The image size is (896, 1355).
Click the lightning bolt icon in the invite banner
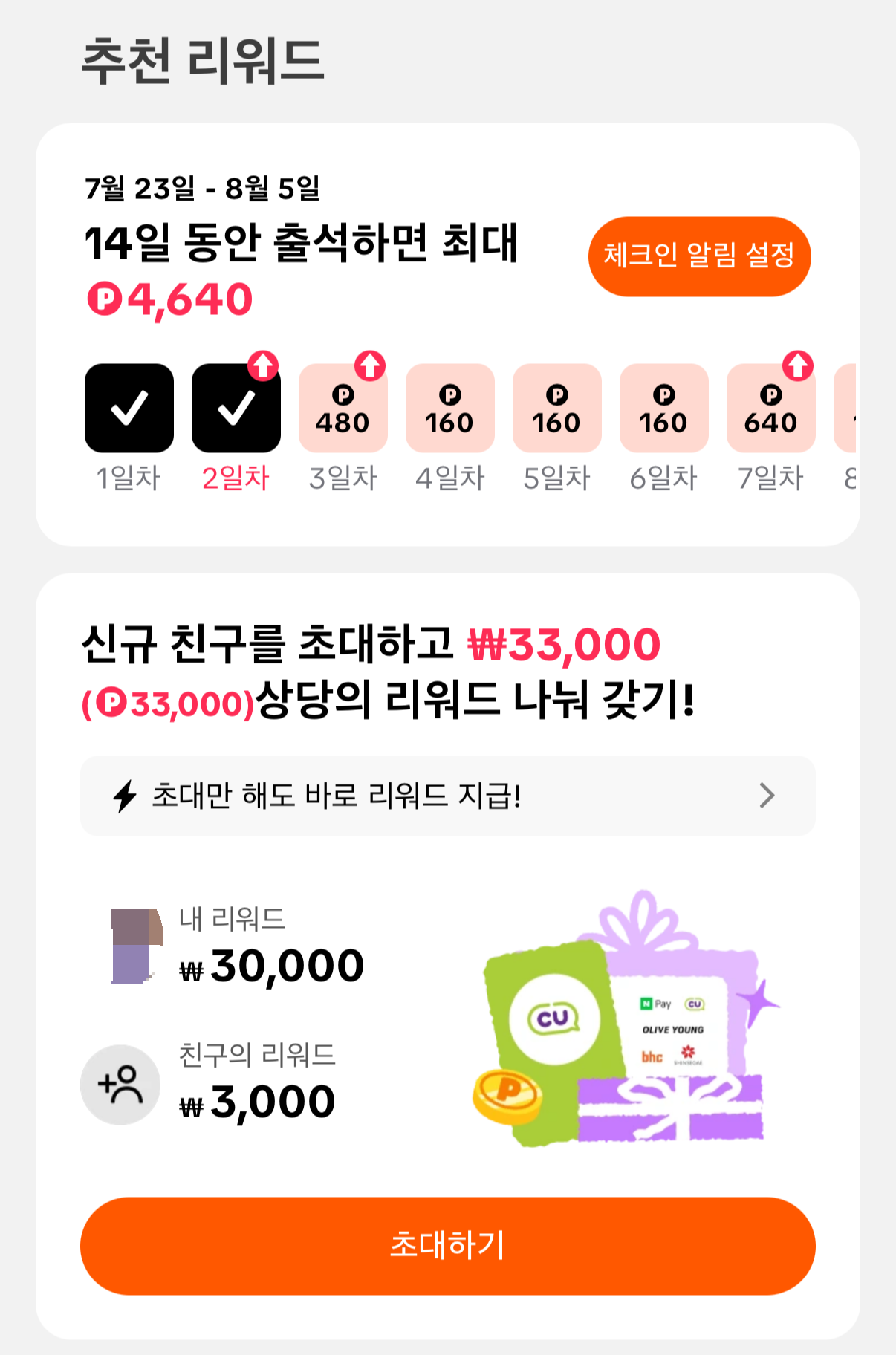tap(125, 796)
